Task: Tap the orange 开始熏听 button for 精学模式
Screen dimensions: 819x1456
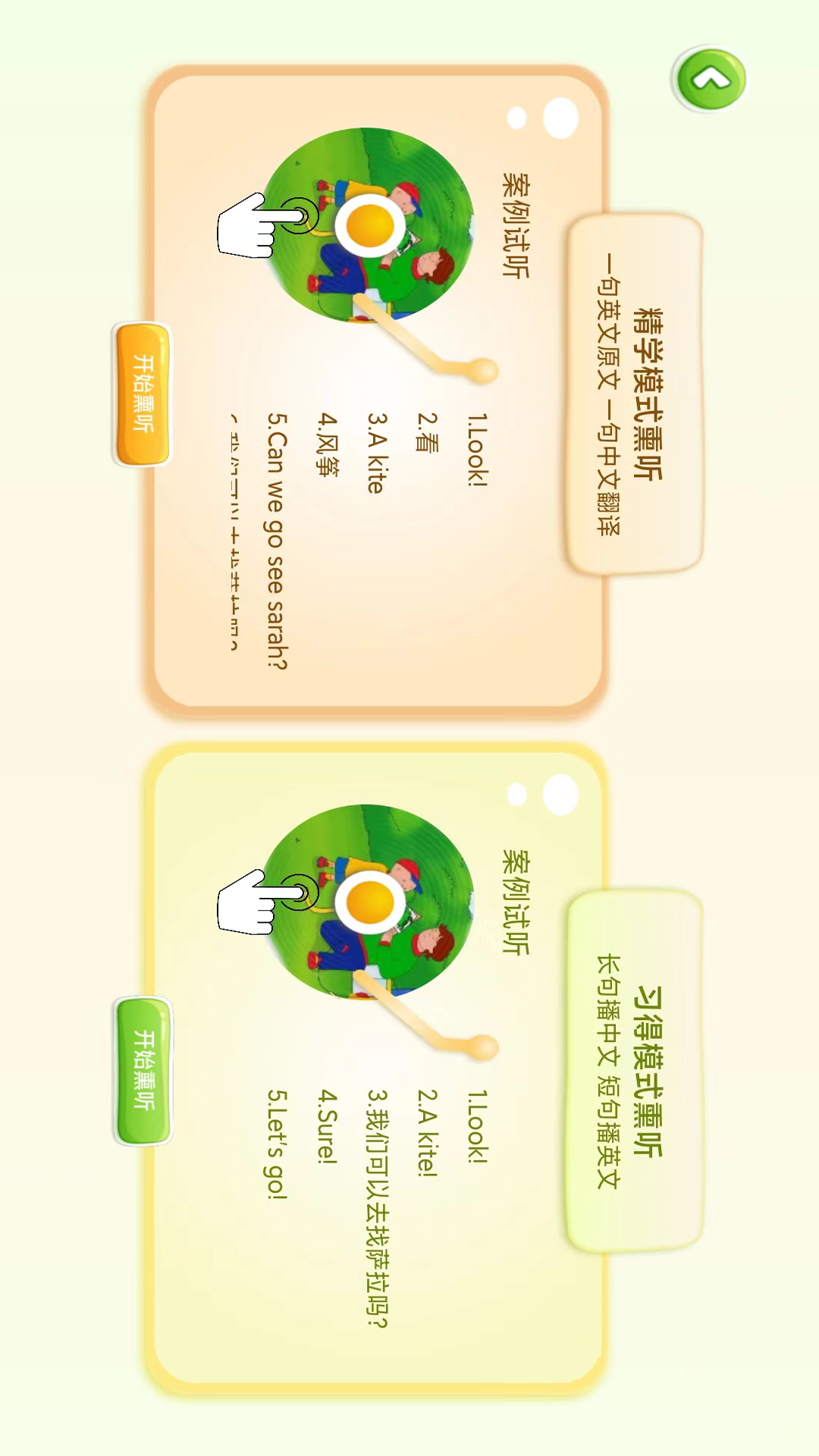Action: pyautogui.click(x=142, y=394)
